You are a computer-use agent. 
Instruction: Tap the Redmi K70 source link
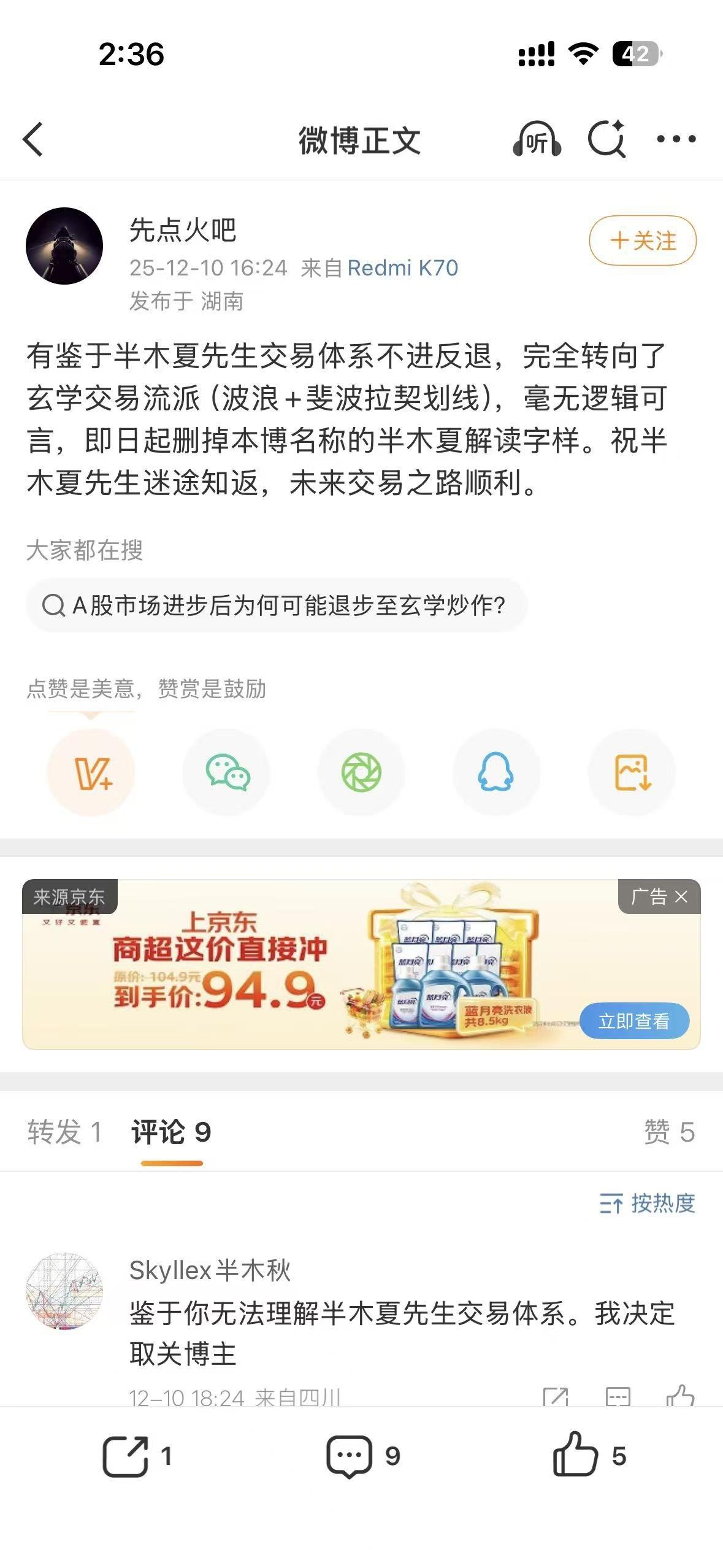(x=402, y=268)
